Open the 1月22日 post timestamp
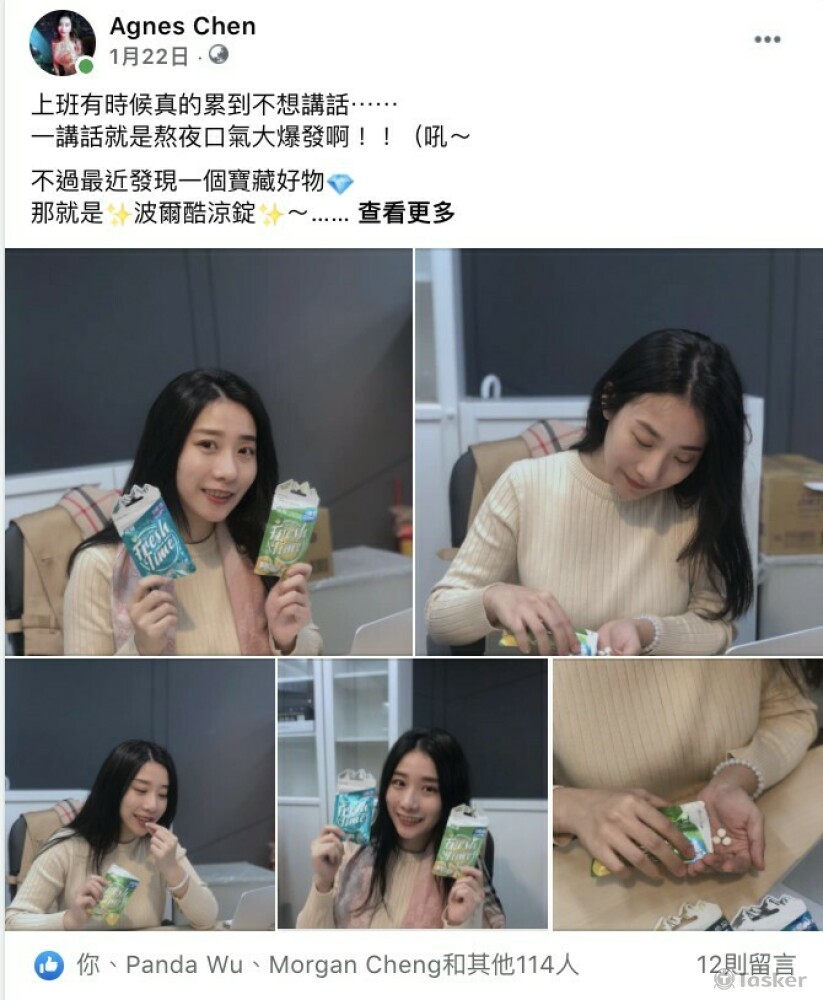The height and width of the screenshot is (1000, 823). tap(148, 57)
